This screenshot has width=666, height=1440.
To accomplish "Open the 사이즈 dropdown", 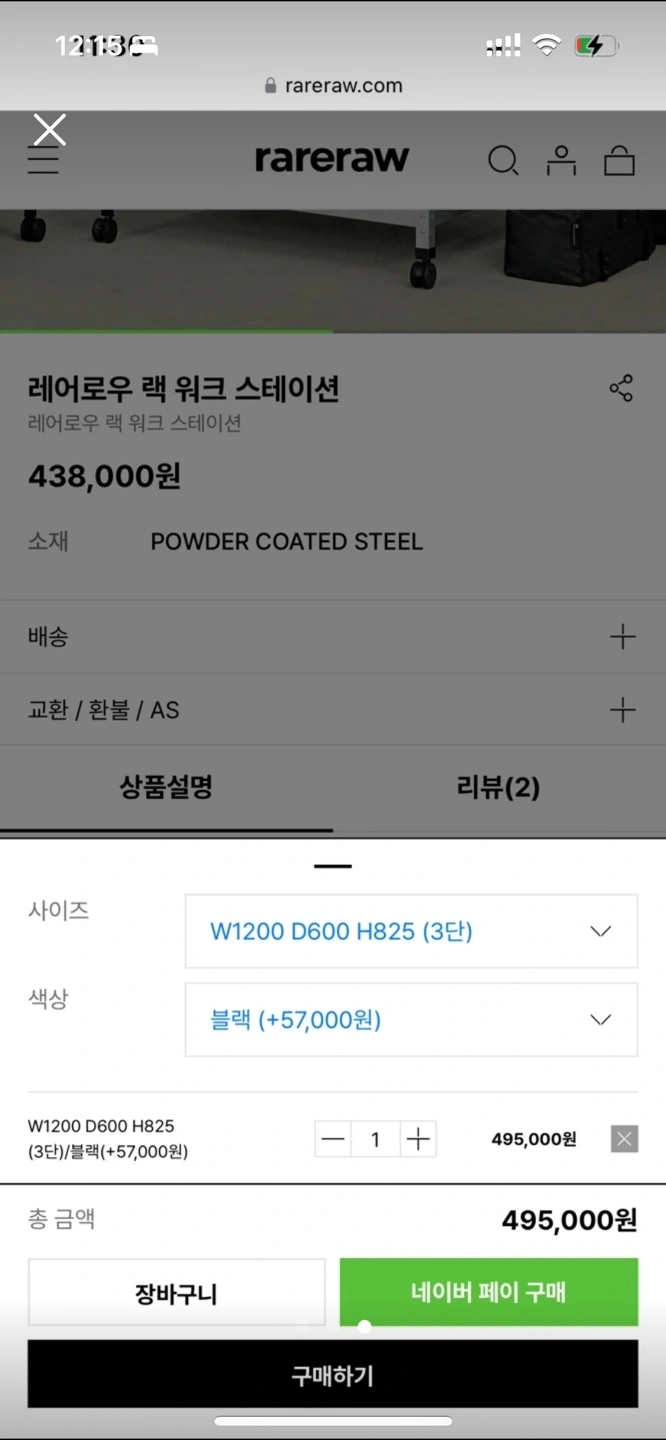I will point(411,931).
